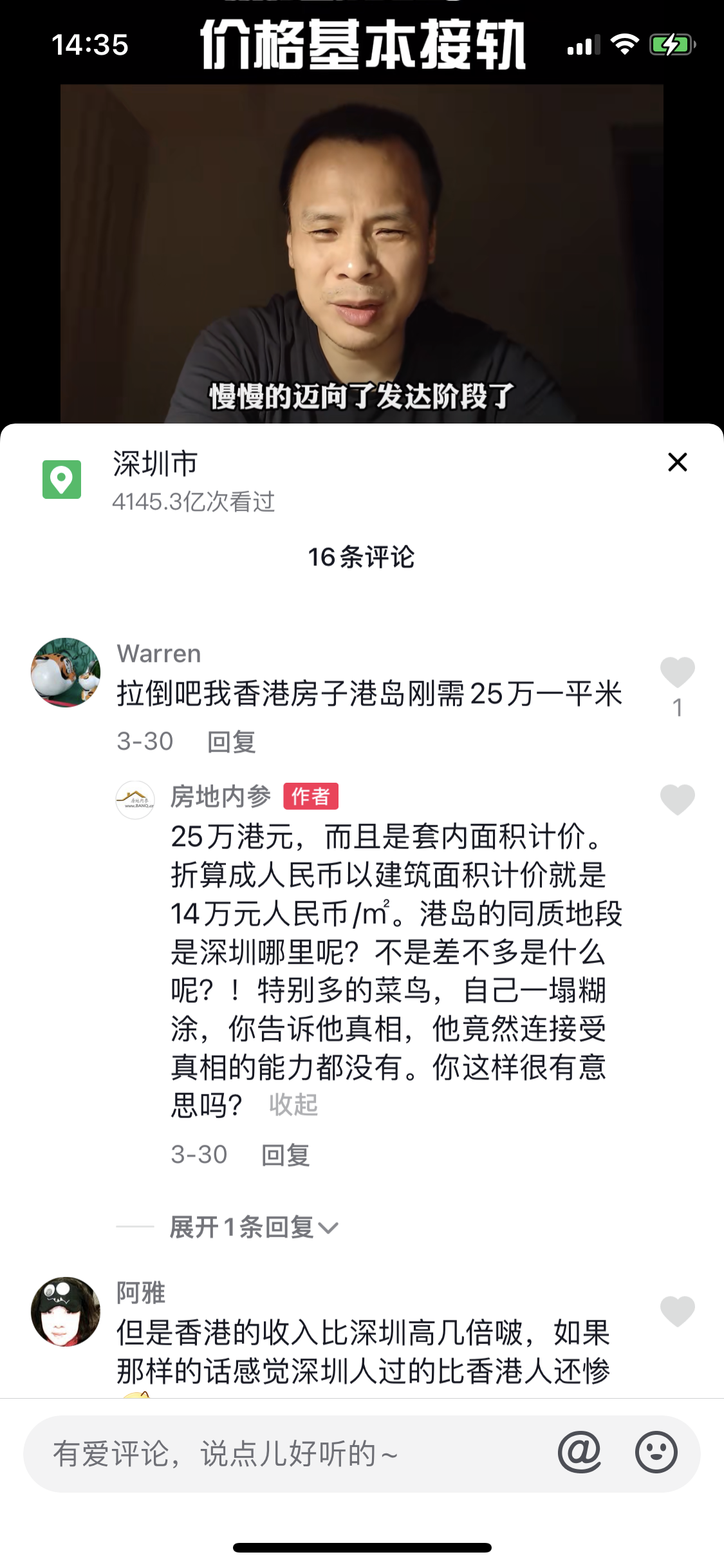Like Warren's comment
This screenshot has width=724, height=1568.
click(x=677, y=673)
